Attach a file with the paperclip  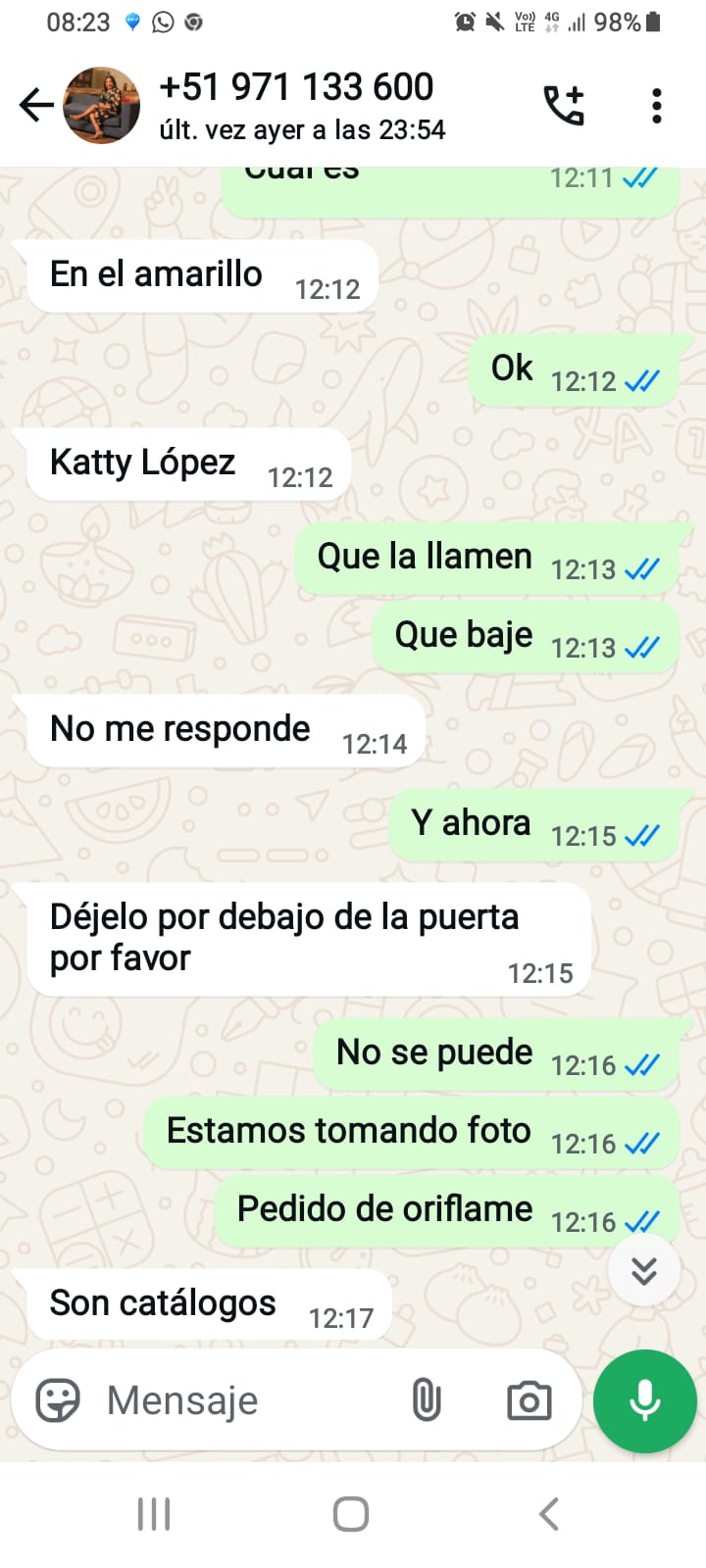427,1400
